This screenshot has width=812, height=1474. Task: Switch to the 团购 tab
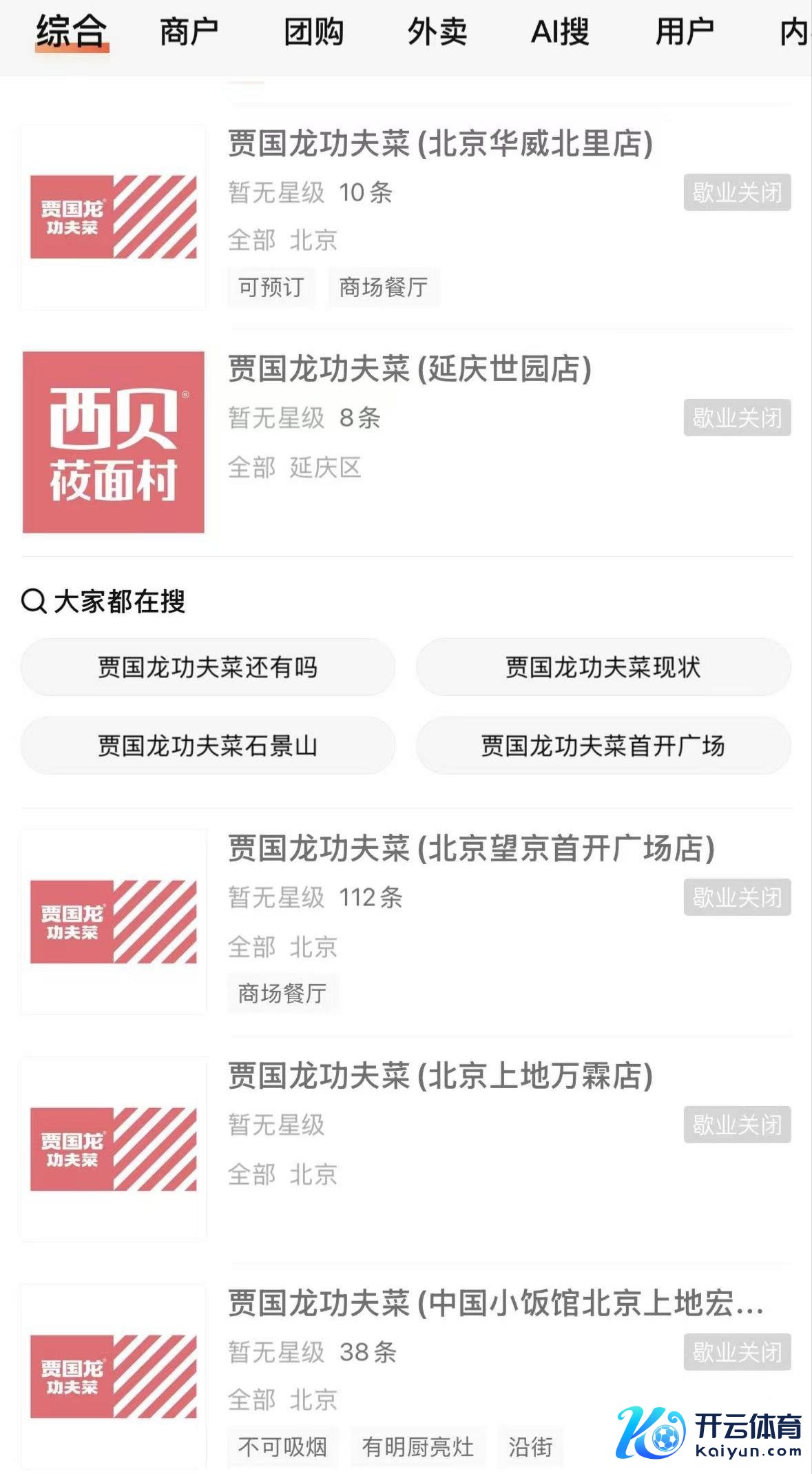pyautogui.click(x=313, y=32)
